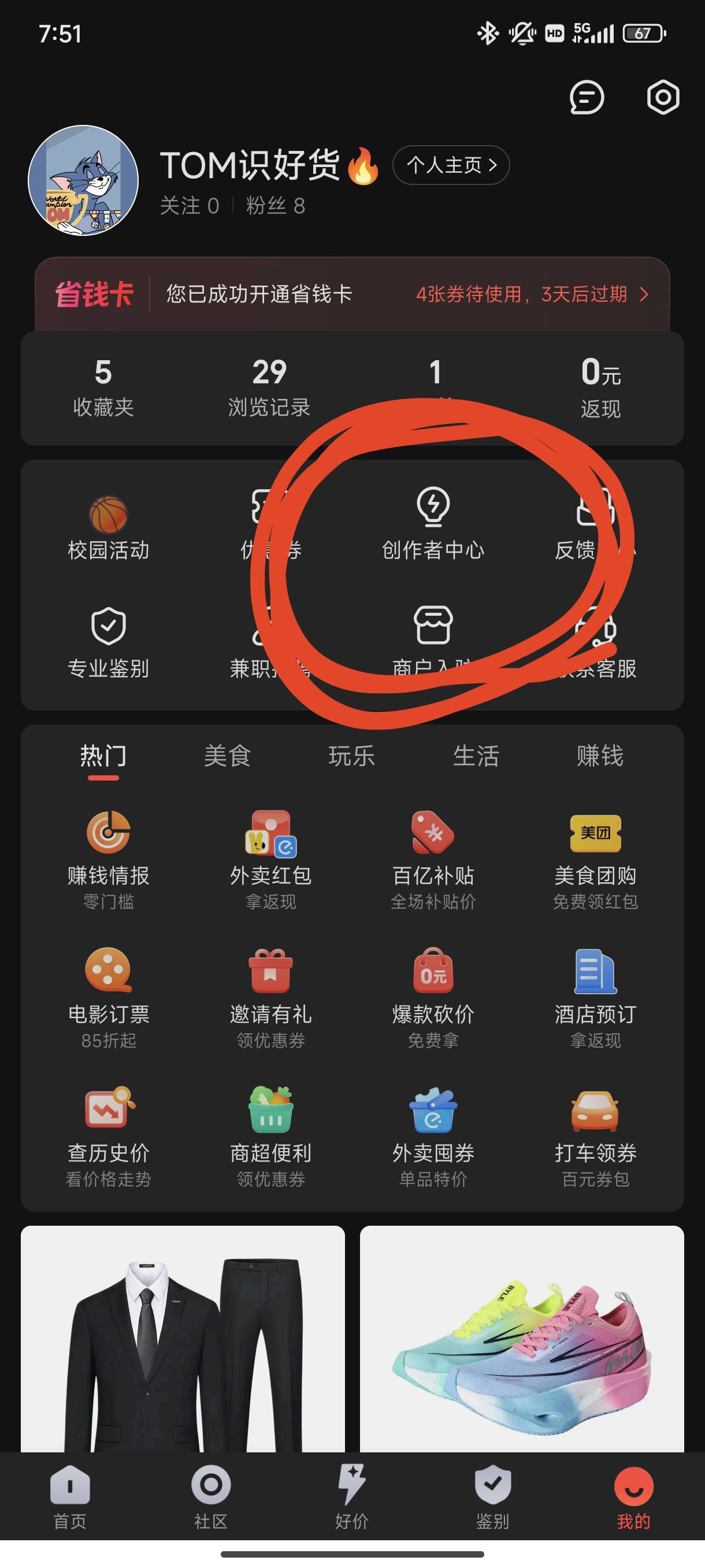705x1568 pixels.
Task: Open 校园活动 campus activities
Action: point(108,527)
